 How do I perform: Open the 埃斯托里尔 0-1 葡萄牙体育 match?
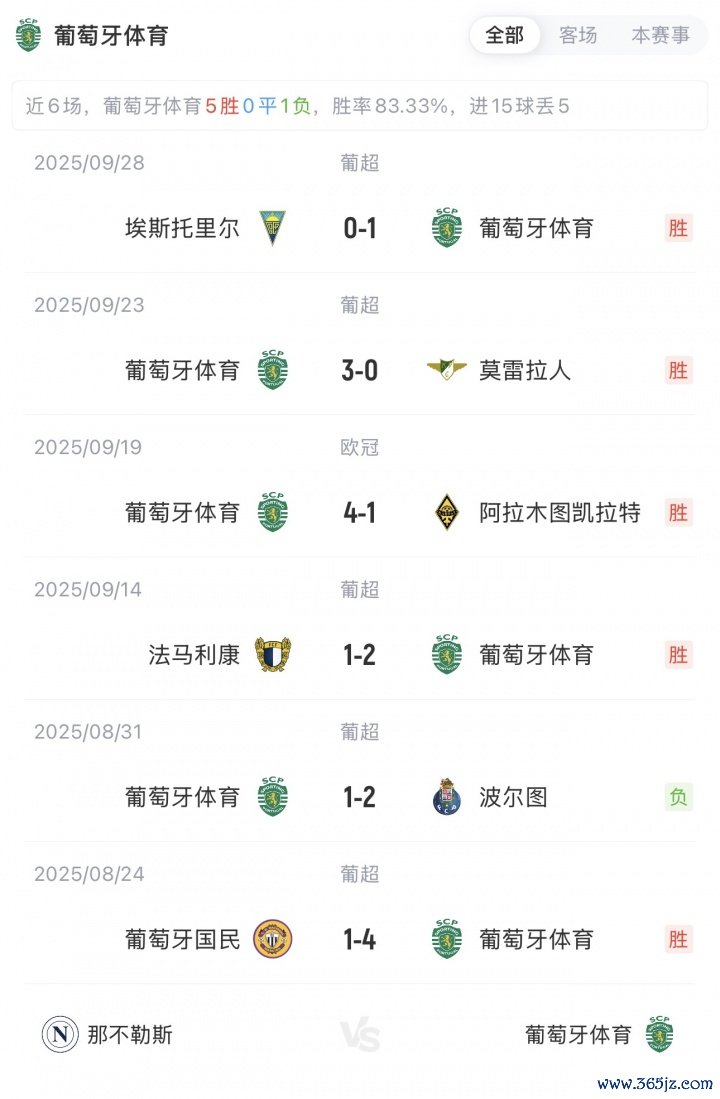coord(360,228)
